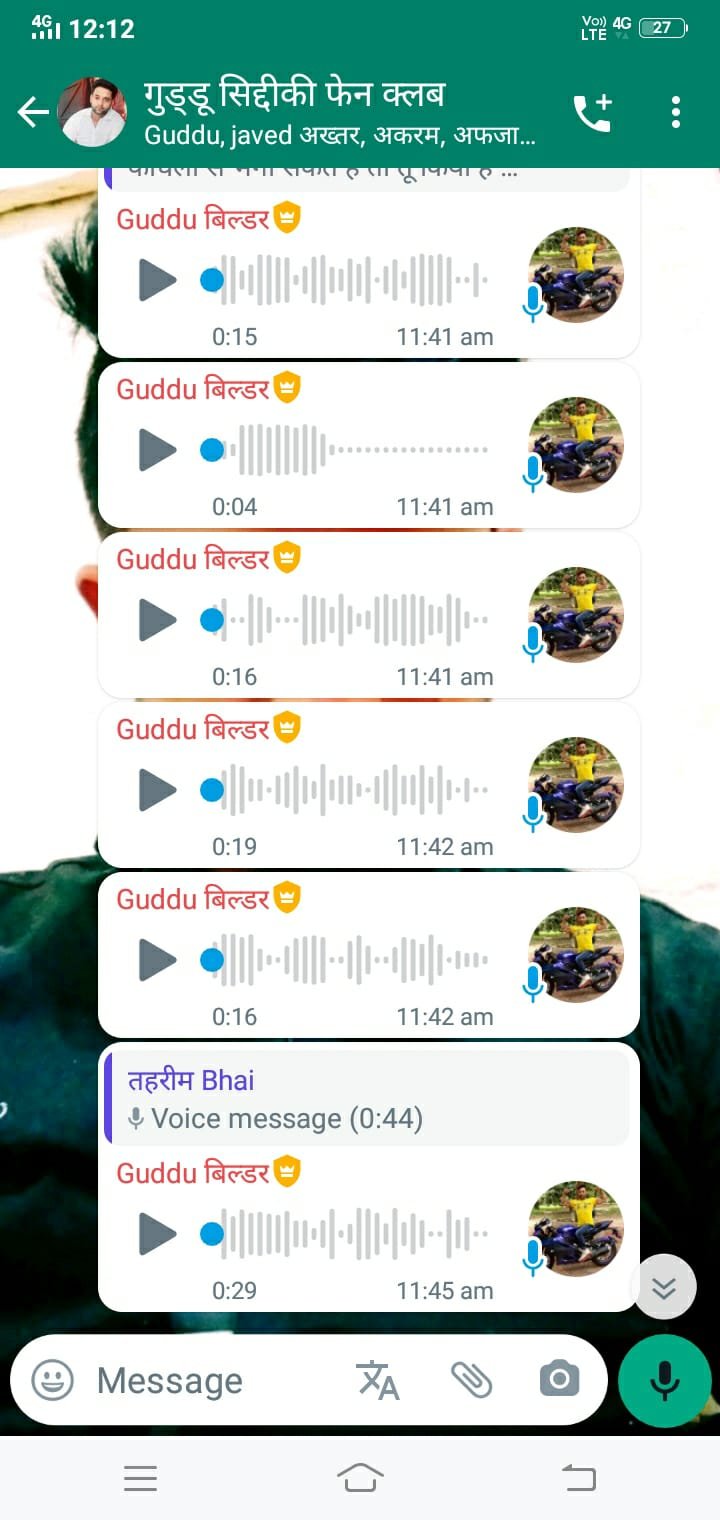Play the 0:15 voice message

(157, 280)
